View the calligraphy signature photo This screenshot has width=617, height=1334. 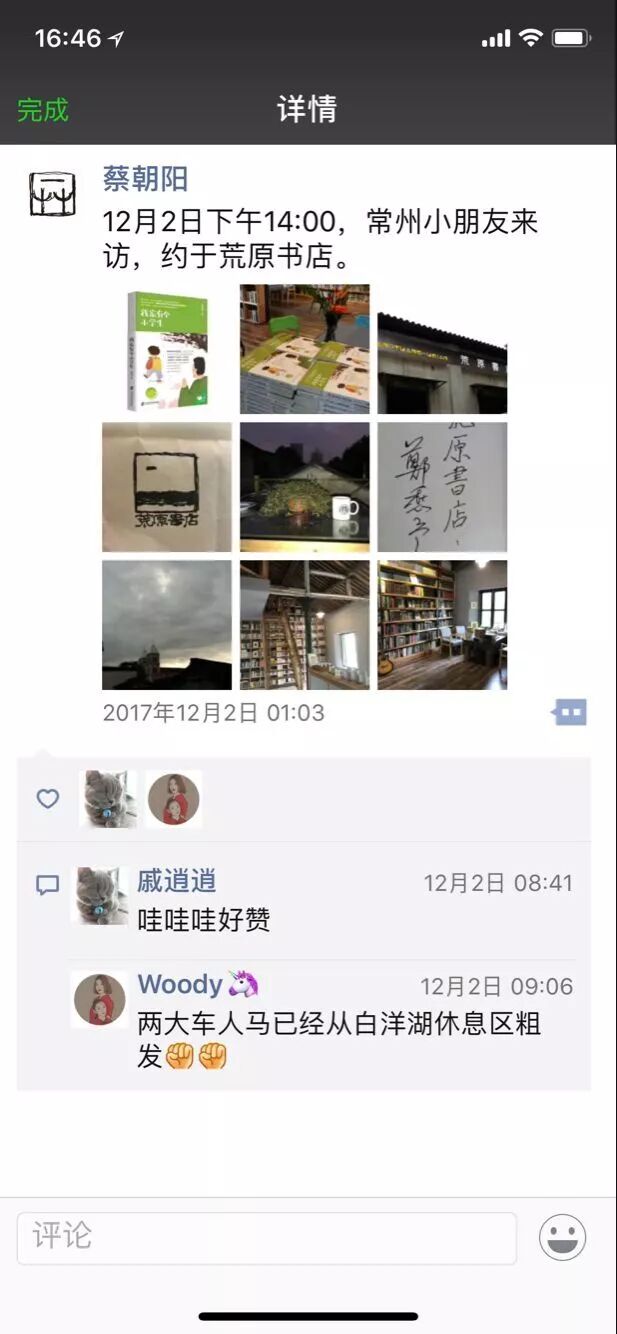coord(442,487)
